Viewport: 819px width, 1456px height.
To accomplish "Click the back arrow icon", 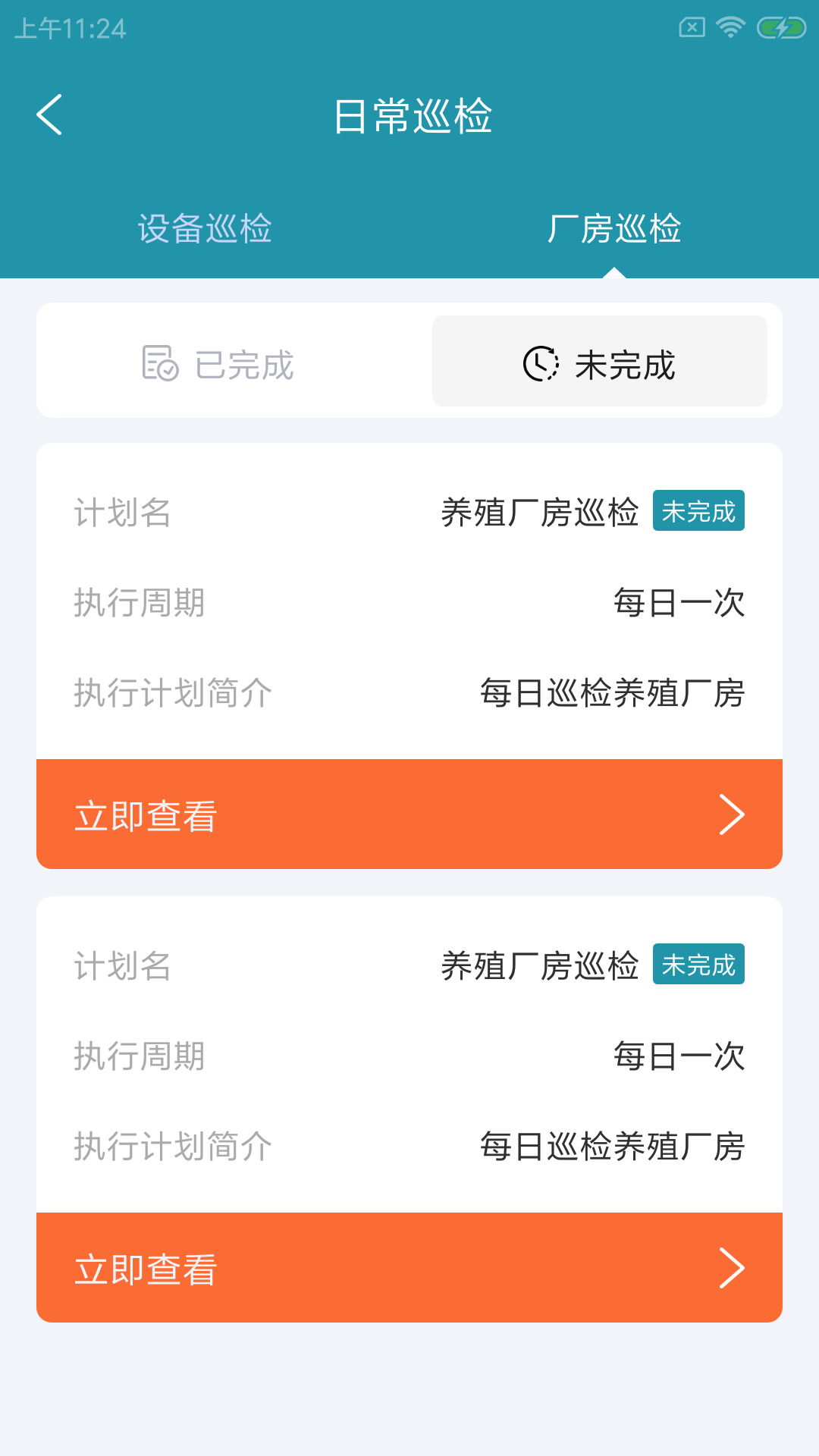I will 50,115.
